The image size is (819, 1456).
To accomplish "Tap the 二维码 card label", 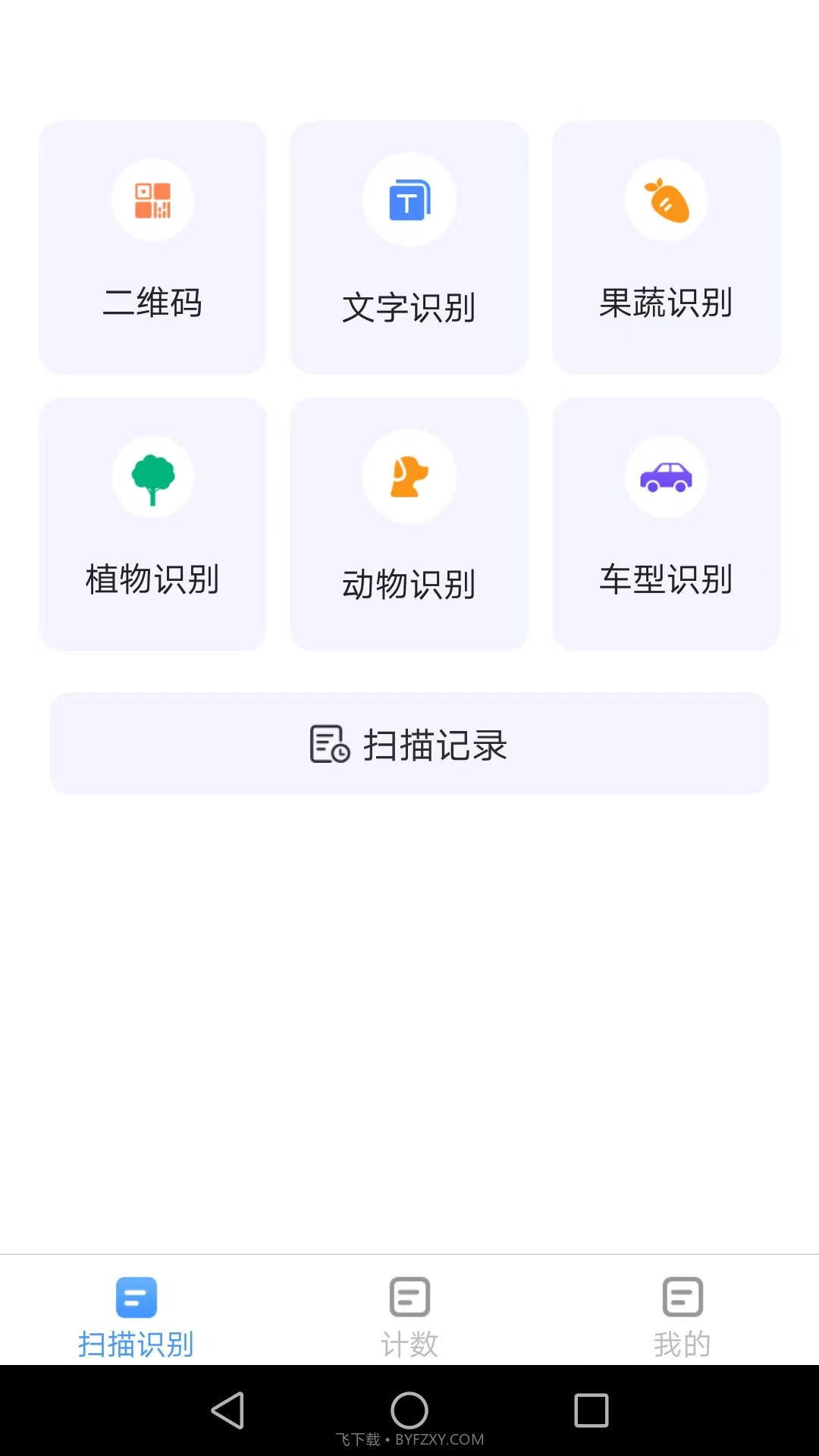I will point(152,303).
